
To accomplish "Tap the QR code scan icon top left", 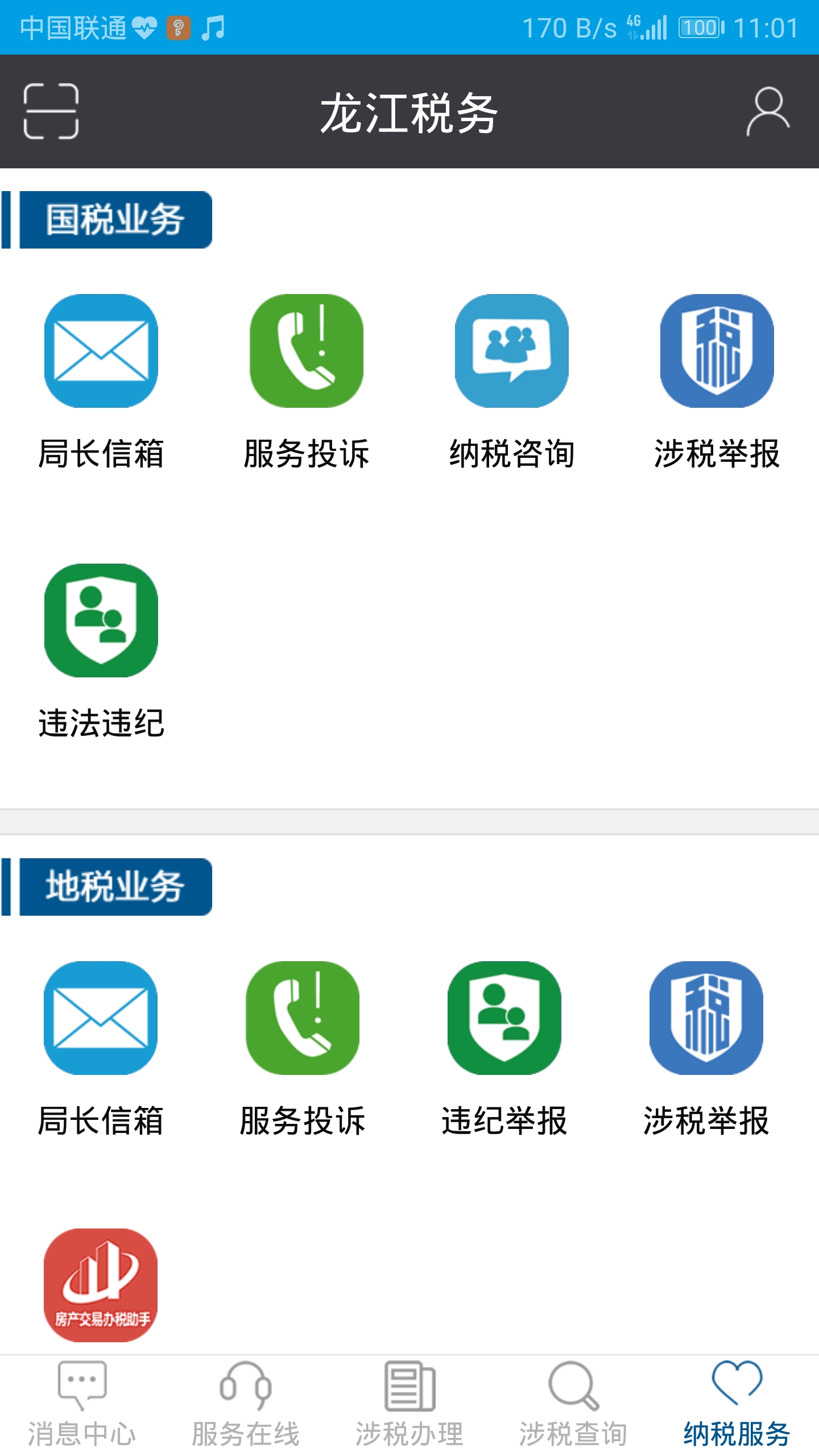I will tap(51, 111).
